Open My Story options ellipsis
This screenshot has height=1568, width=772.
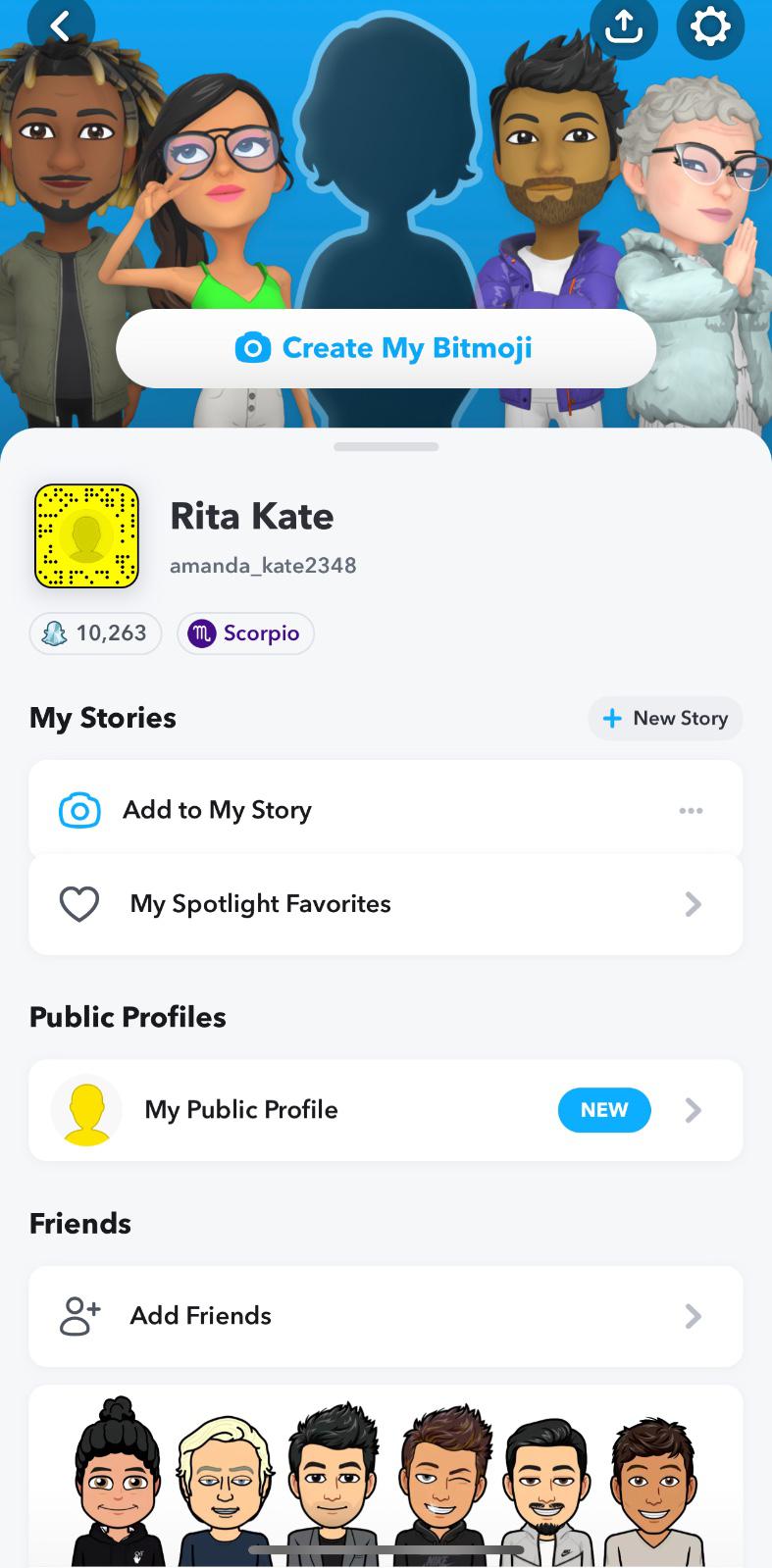click(x=691, y=810)
